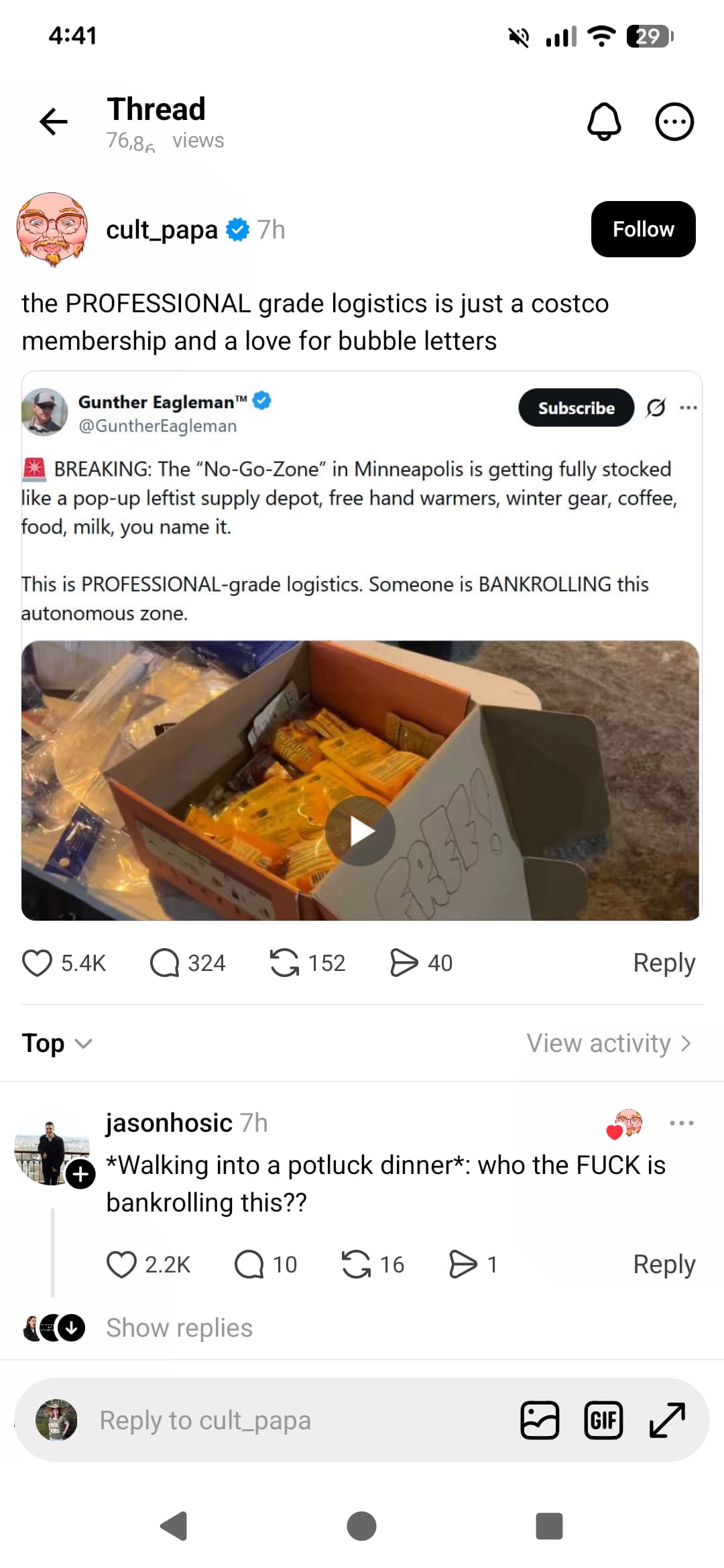This screenshot has width=724, height=1568.
Task: Repost cult_papa's post
Action: point(284,963)
